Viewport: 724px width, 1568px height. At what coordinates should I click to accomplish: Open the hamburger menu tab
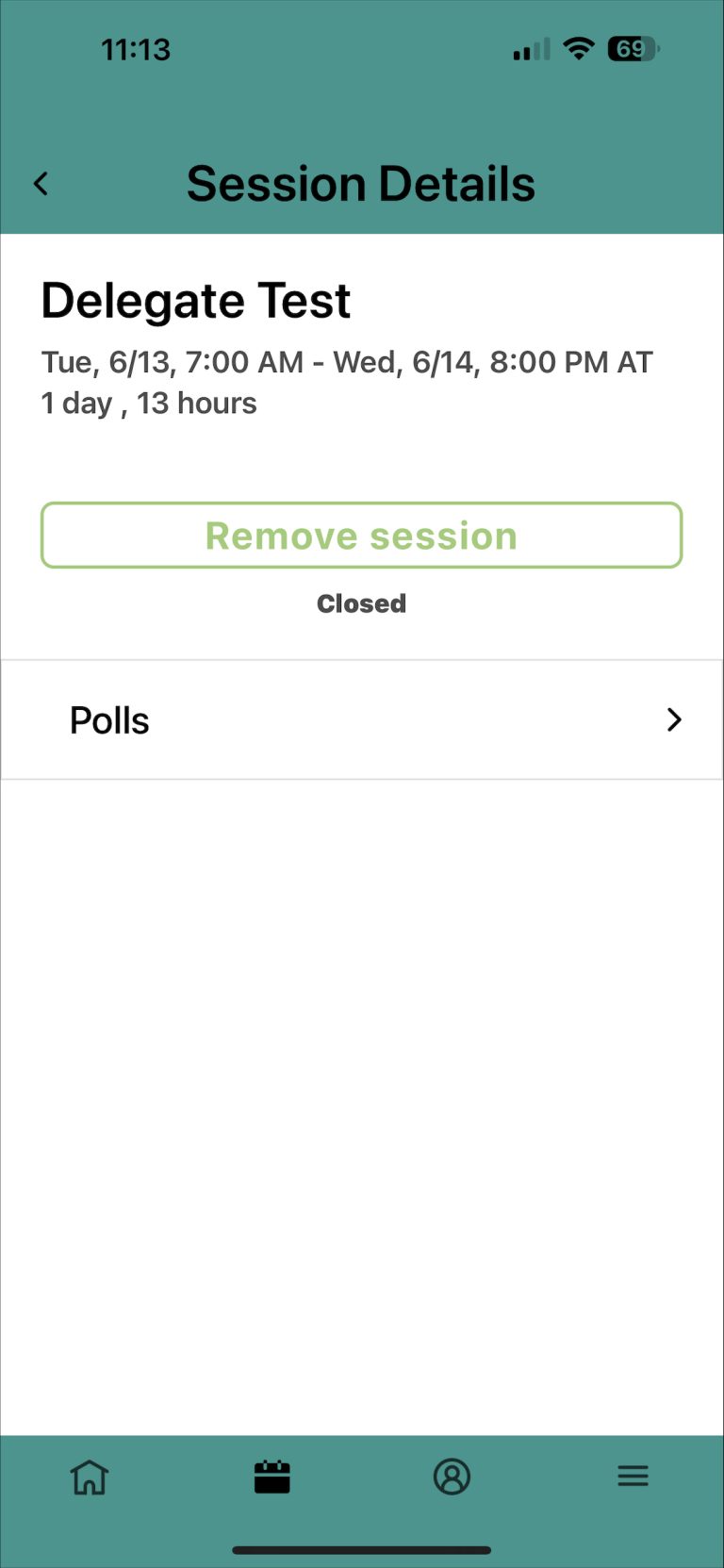pyautogui.click(x=633, y=1476)
